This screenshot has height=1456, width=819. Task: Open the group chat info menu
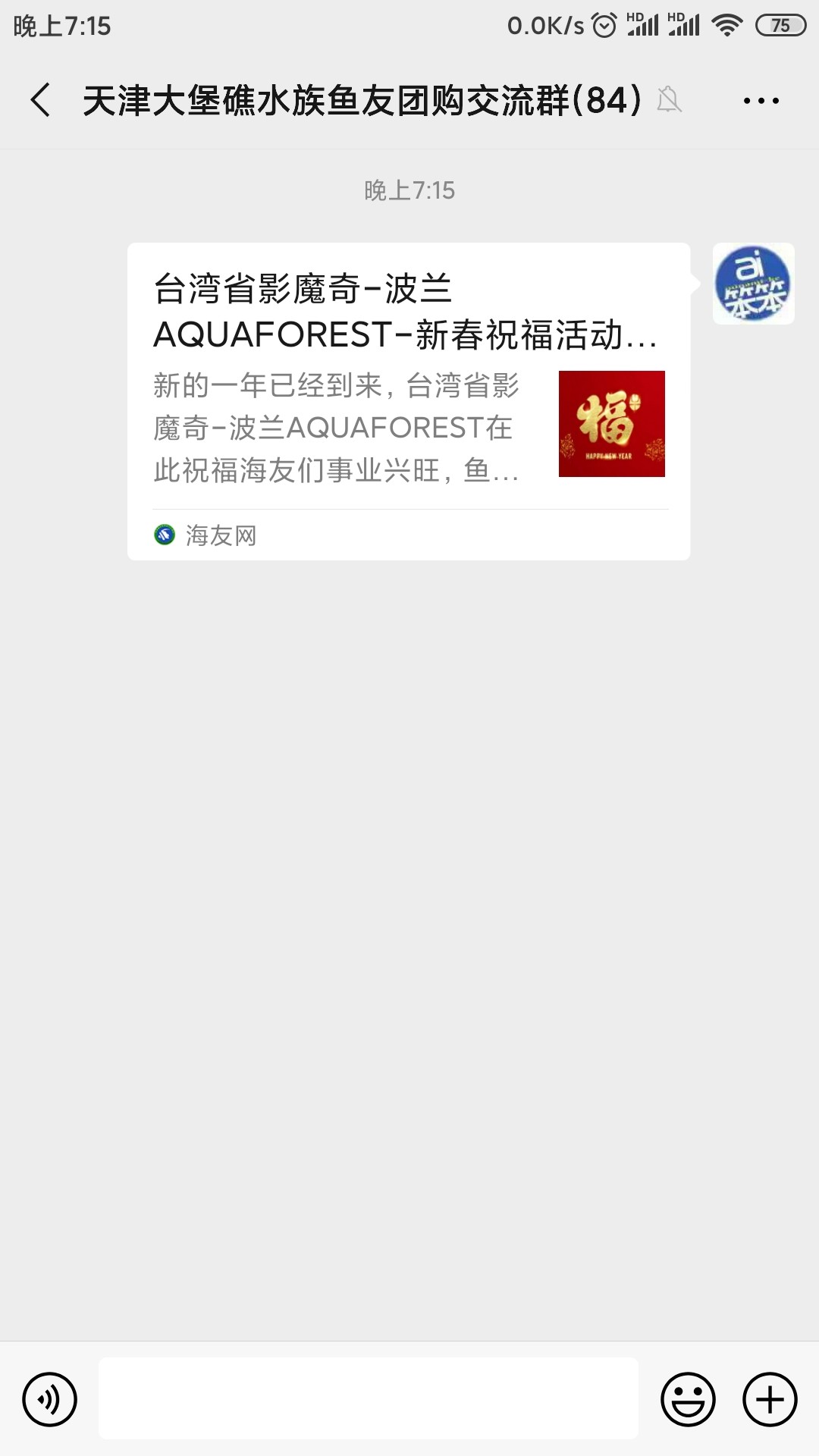761,100
